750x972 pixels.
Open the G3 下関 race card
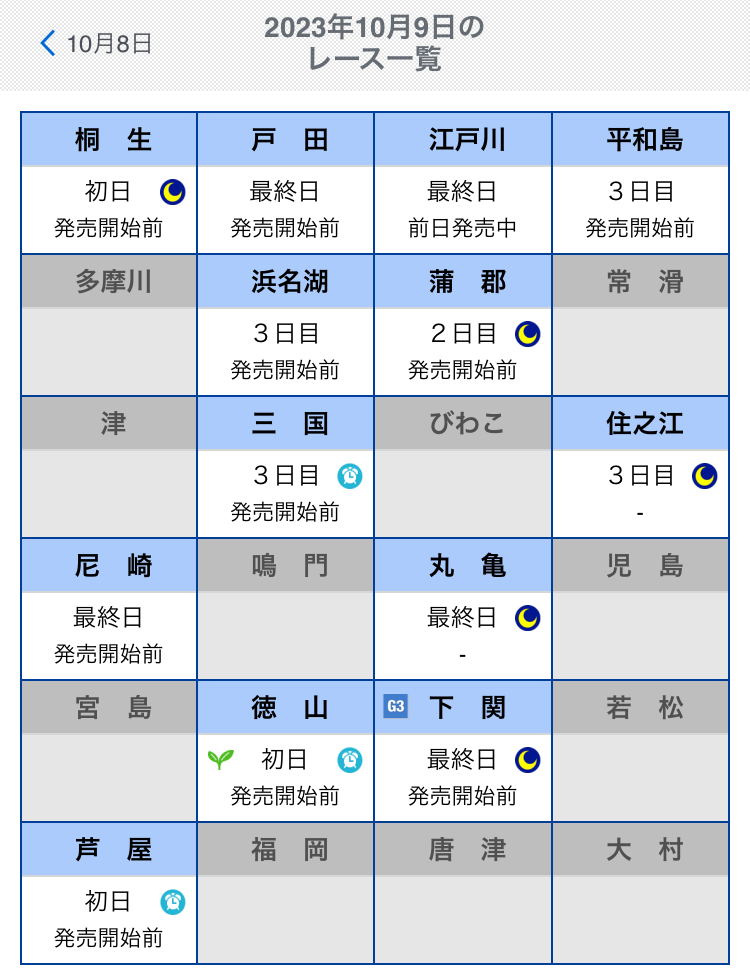point(463,751)
